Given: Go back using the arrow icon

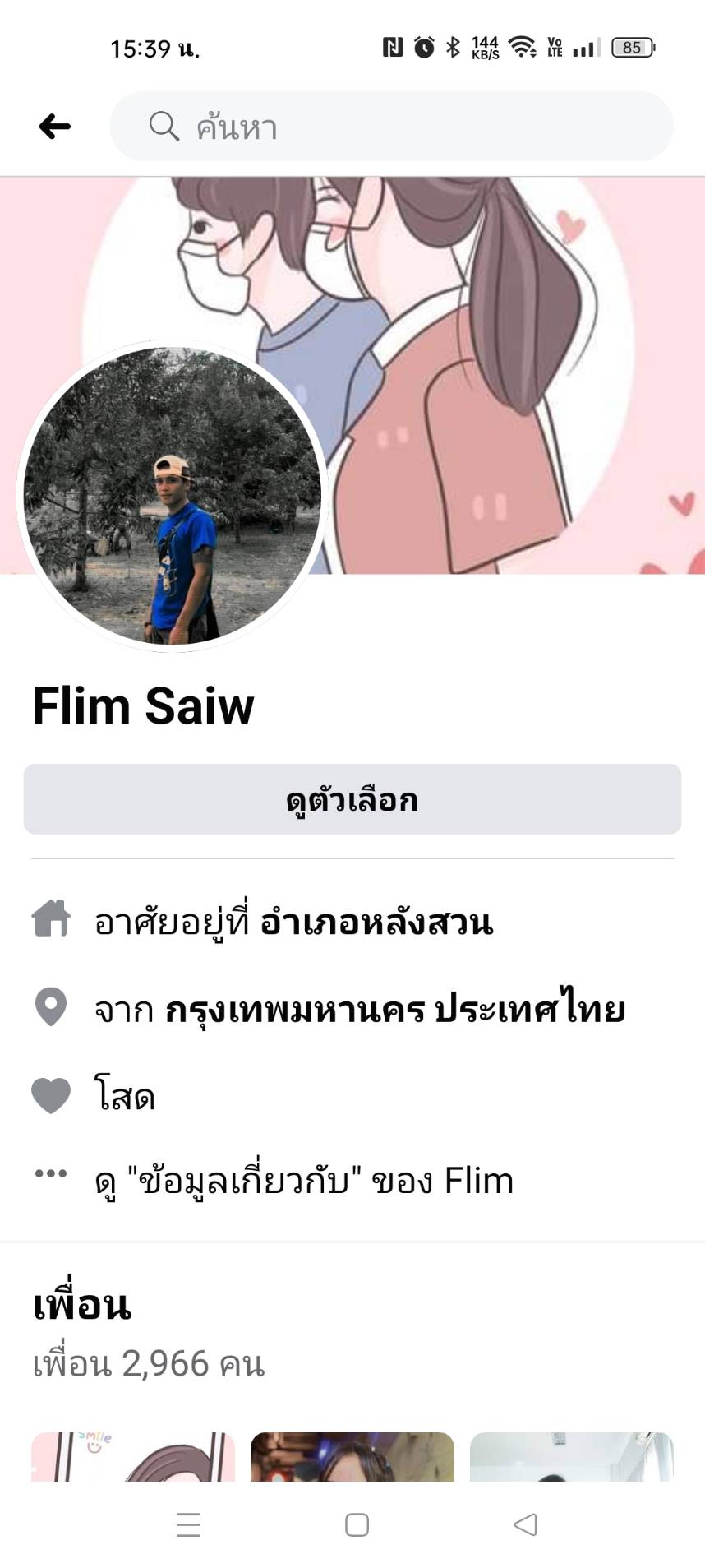Looking at the screenshot, I should [55, 127].
